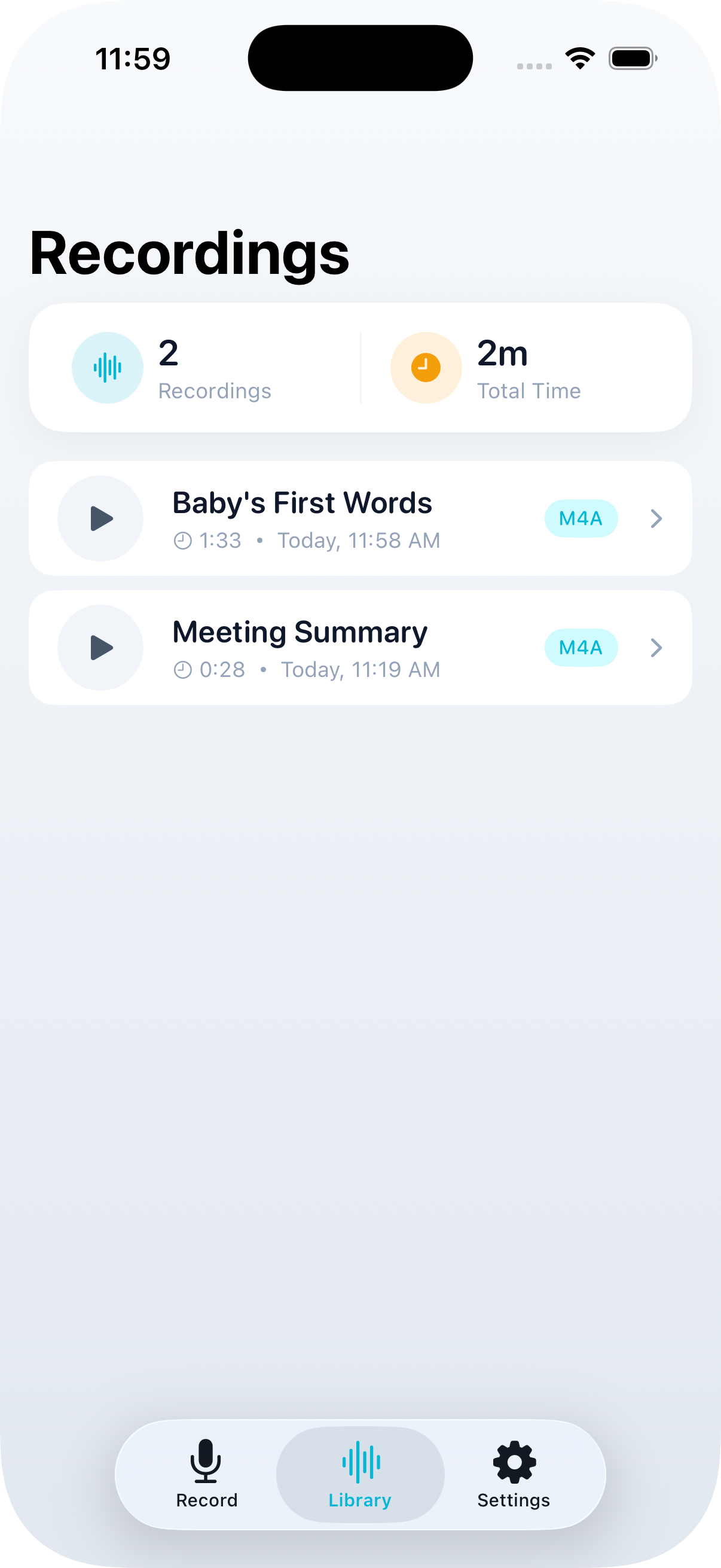Play the Baby's First Words recording

click(100, 518)
